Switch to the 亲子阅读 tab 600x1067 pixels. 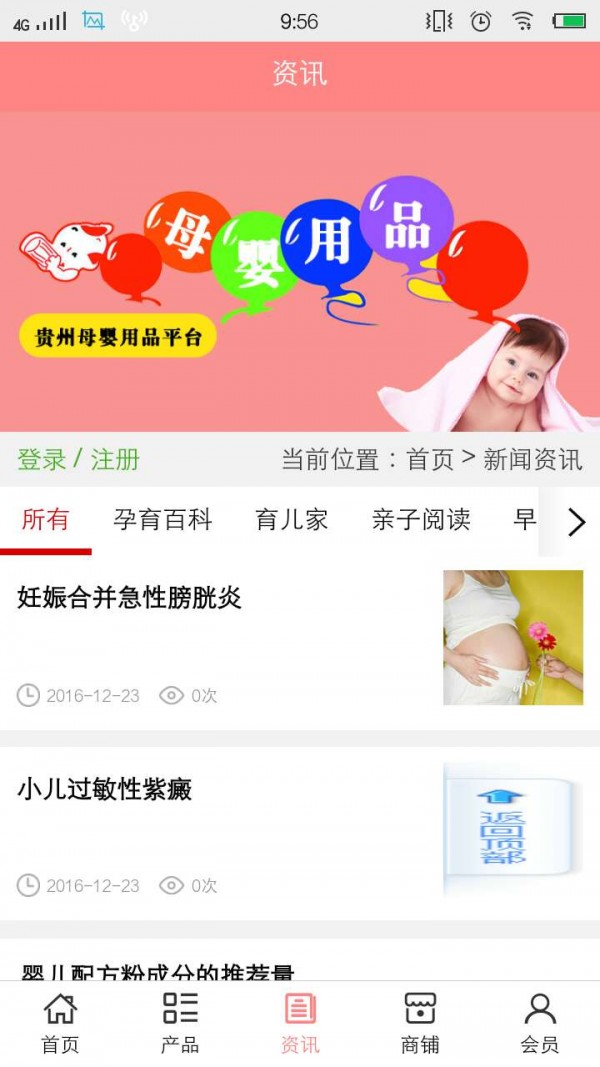point(421,520)
